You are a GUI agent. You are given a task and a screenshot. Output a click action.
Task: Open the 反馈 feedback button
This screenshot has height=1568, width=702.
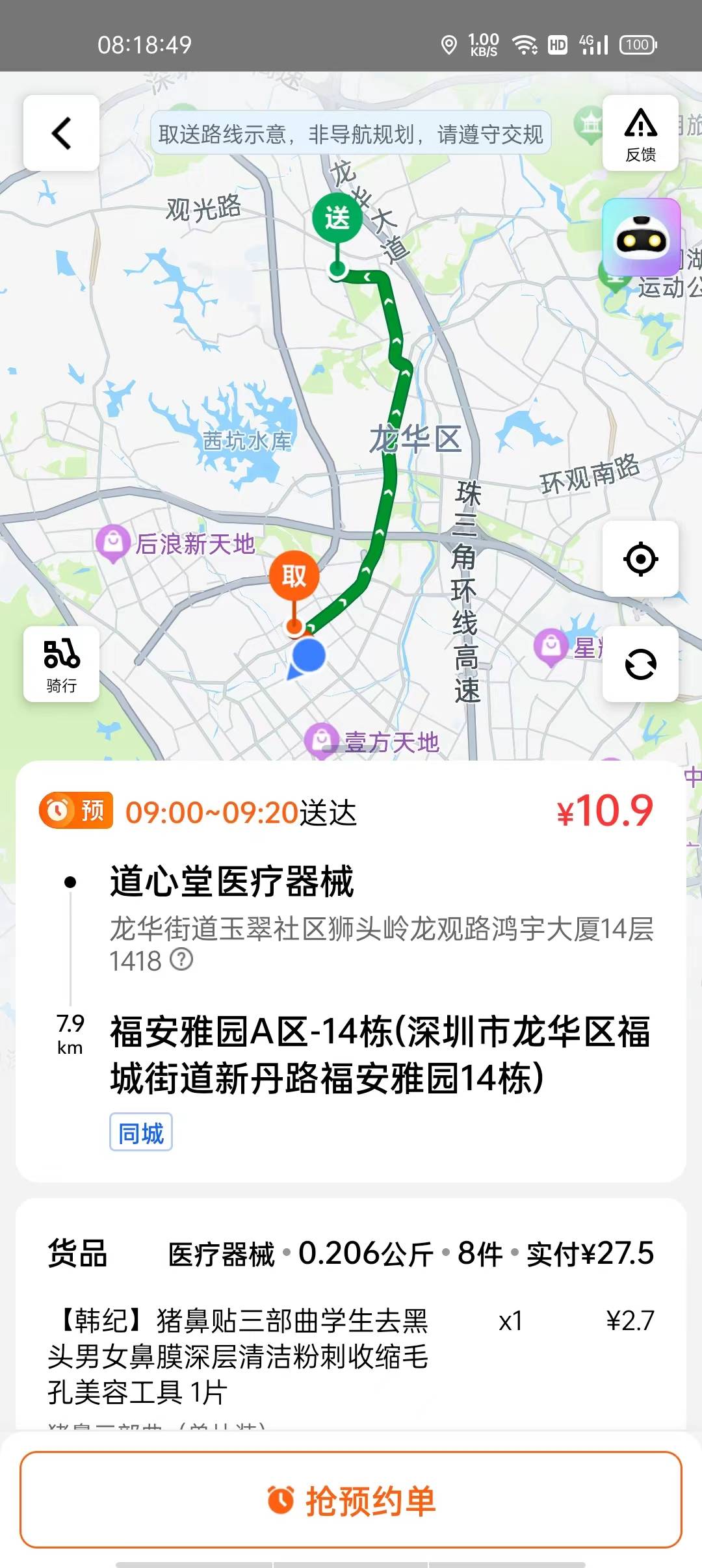[x=640, y=133]
